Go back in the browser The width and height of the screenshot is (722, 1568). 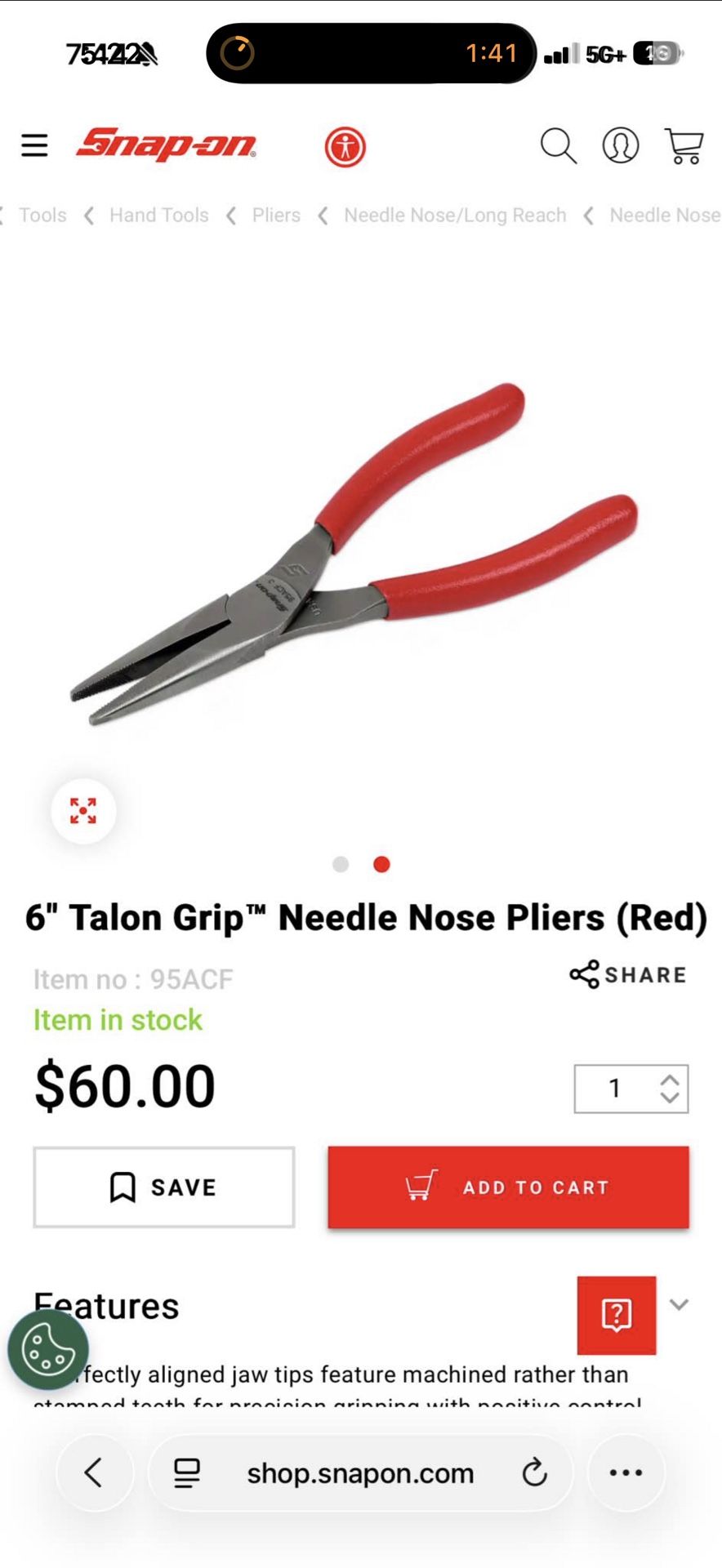[x=95, y=1473]
